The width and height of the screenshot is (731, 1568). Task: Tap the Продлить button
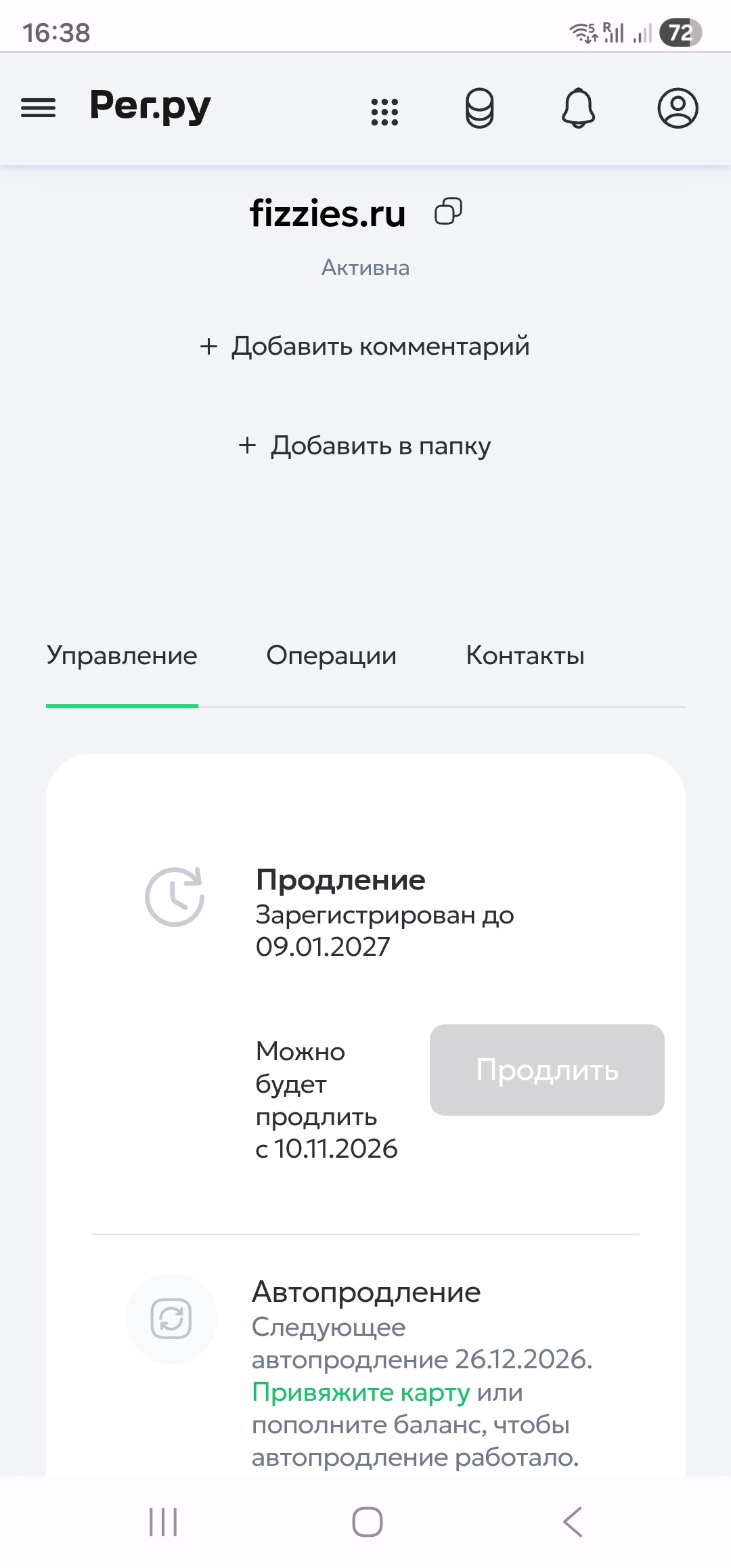(x=547, y=1070)
